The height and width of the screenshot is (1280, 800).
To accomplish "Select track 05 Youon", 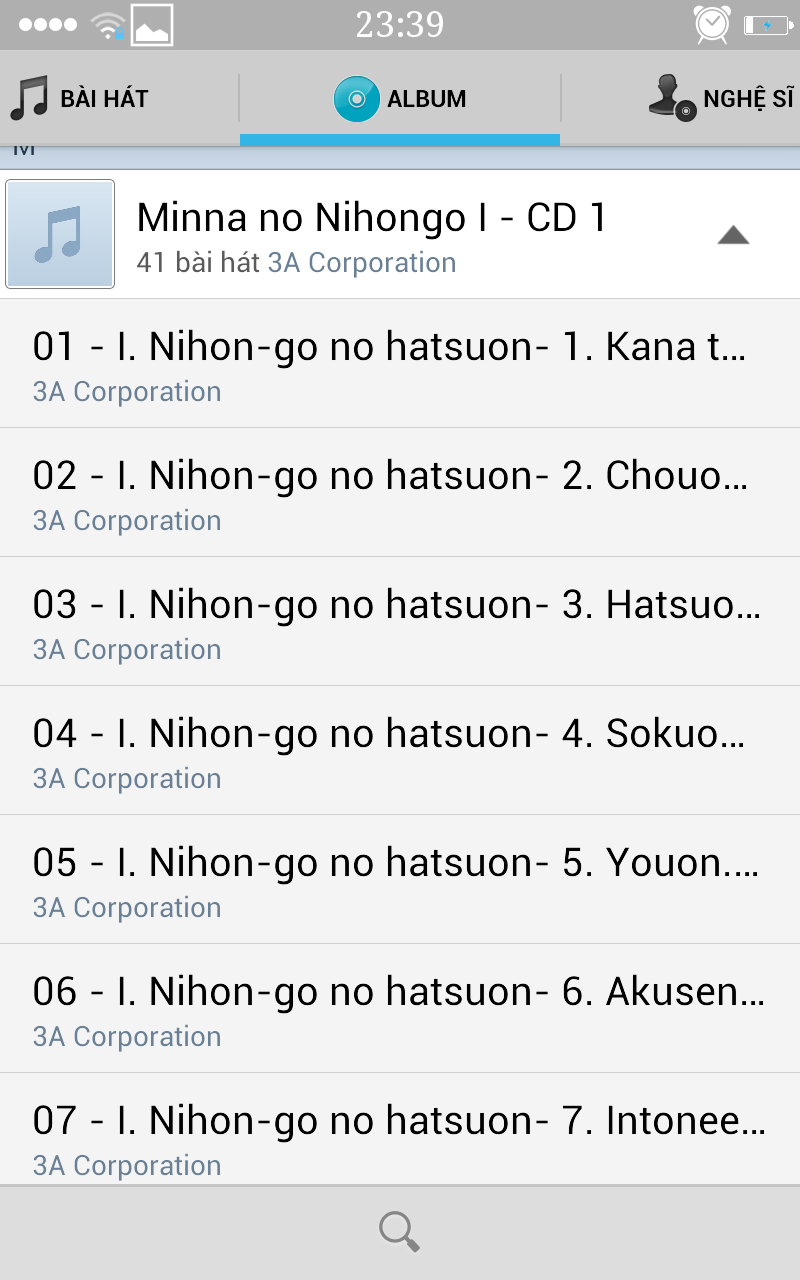I will click(x=400, y=880).
